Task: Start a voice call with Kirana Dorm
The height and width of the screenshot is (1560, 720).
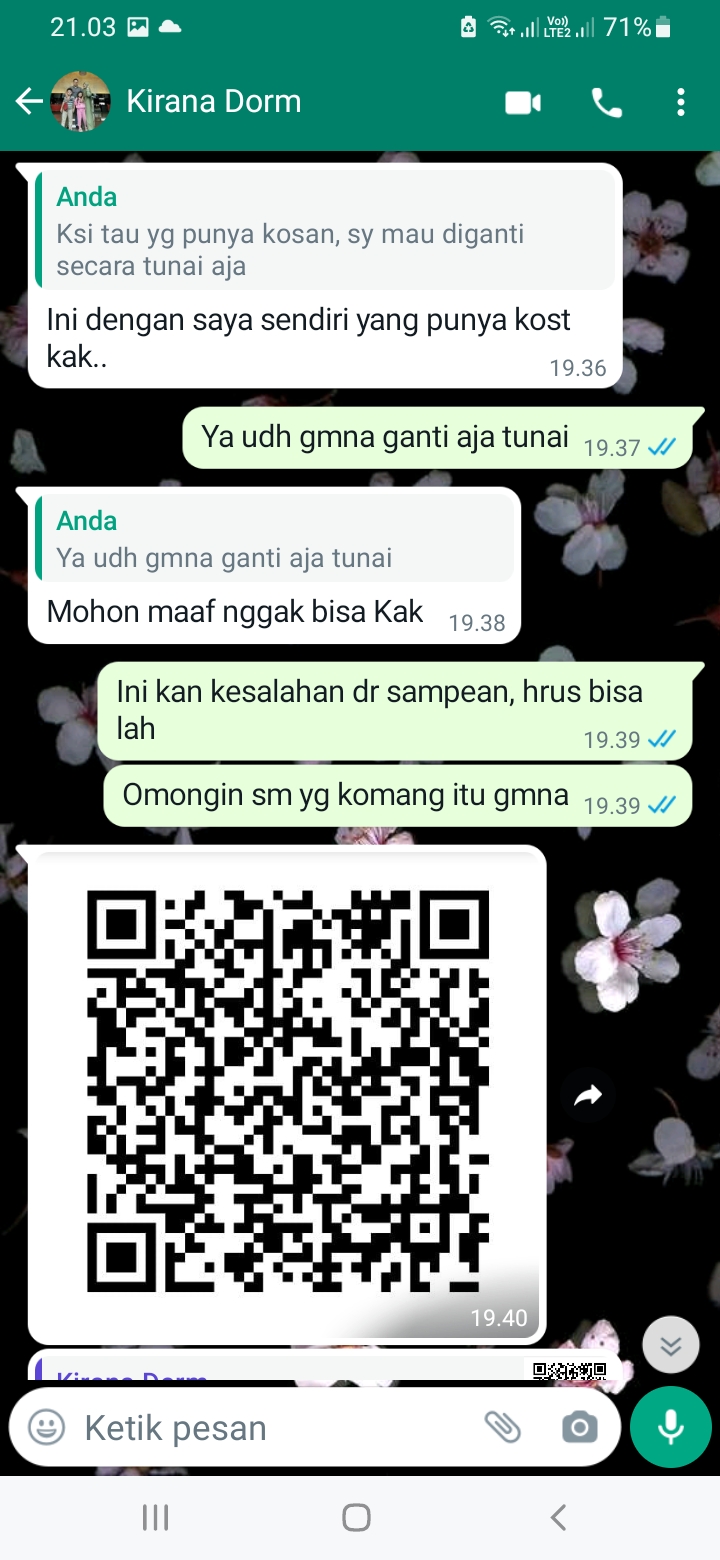Action: pos(606,103)
